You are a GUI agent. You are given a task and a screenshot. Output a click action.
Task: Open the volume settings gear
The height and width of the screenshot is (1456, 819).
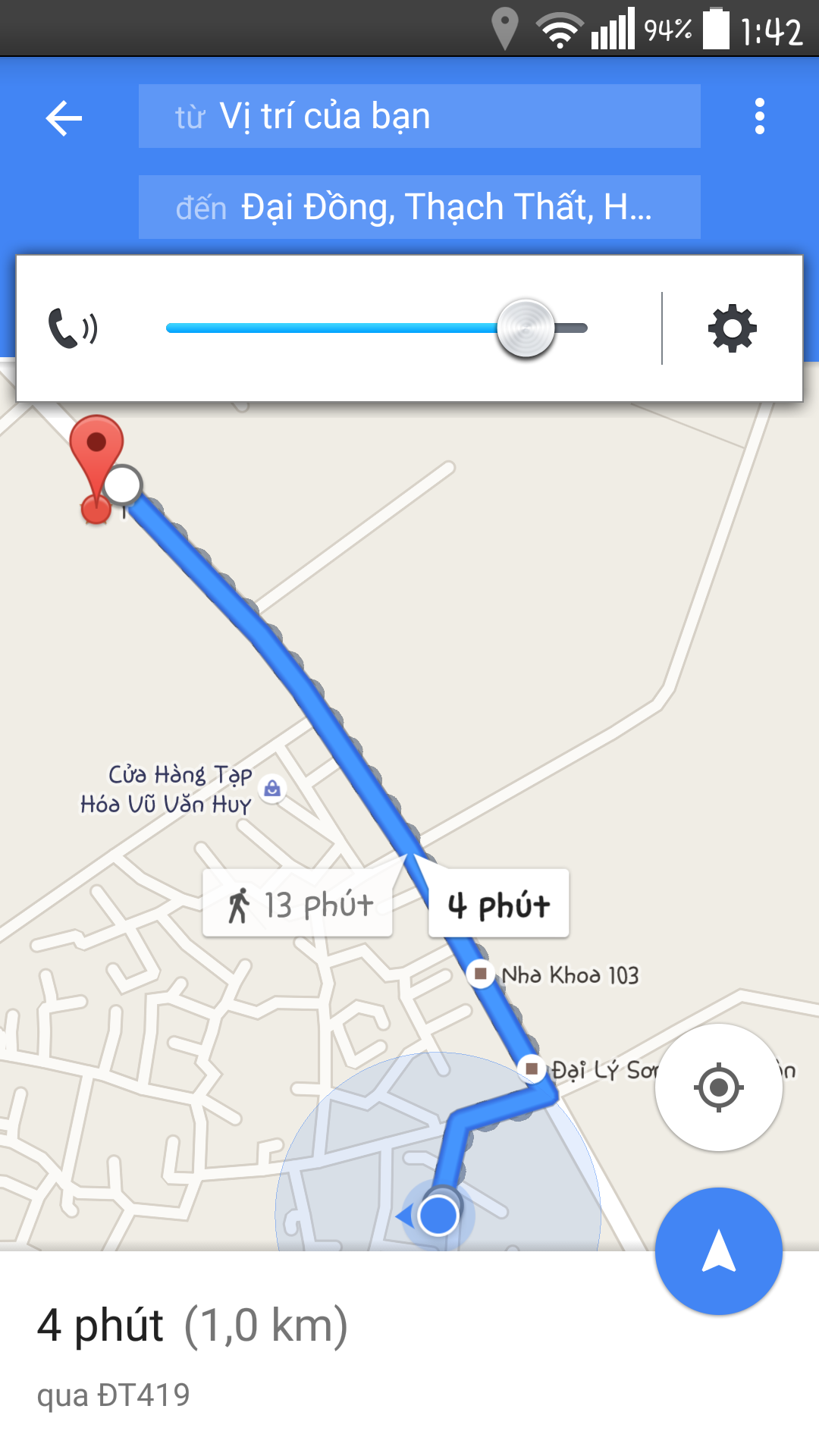[732, 328]
